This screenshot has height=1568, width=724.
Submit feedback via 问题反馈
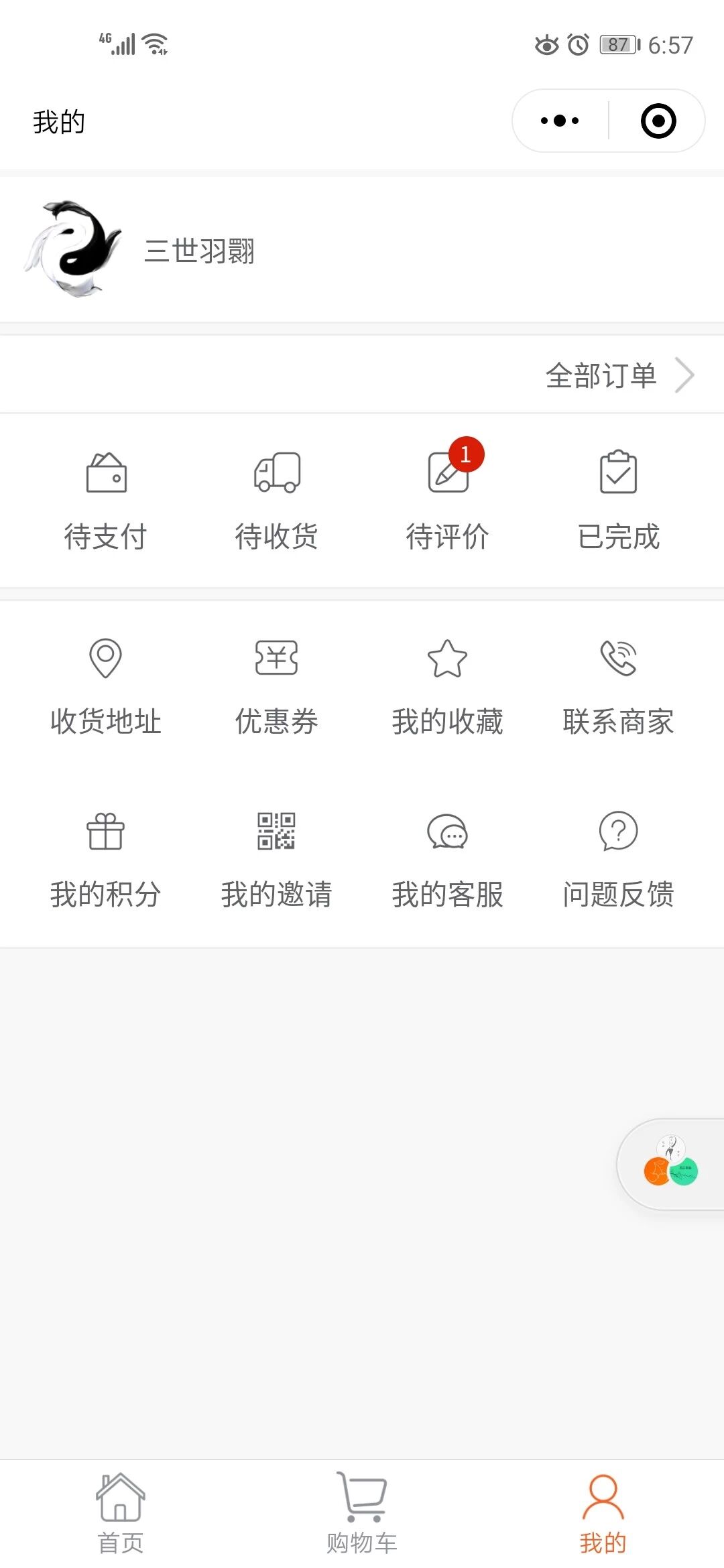click(x=618, y=860)
